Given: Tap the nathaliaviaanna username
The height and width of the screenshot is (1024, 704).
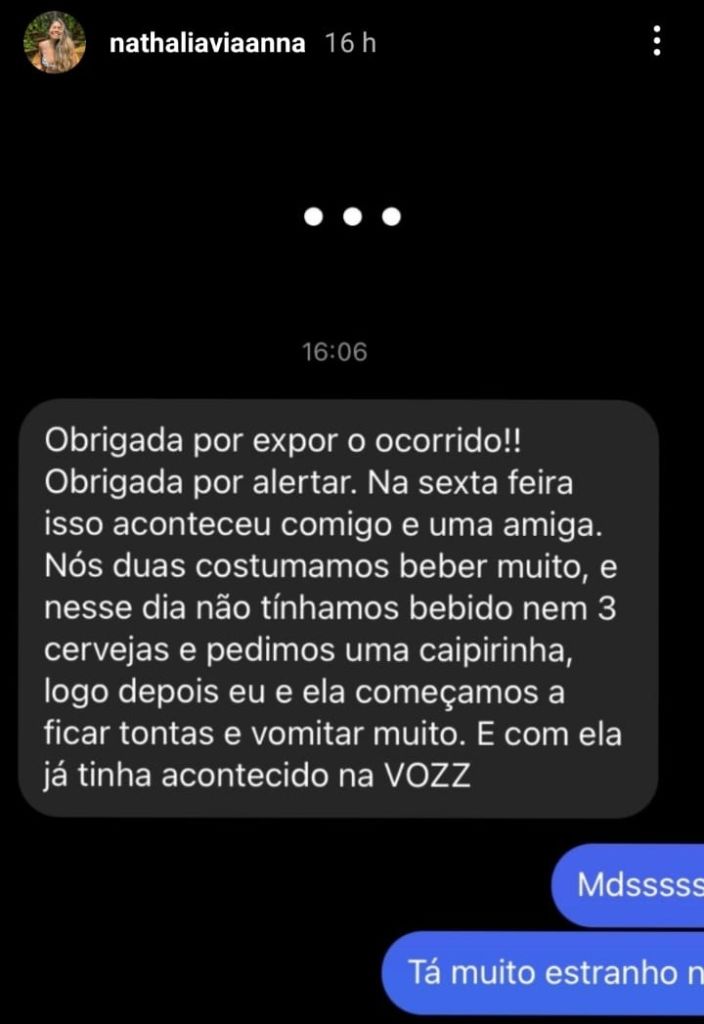Looking at the screenshot, I should pos(207,44).
